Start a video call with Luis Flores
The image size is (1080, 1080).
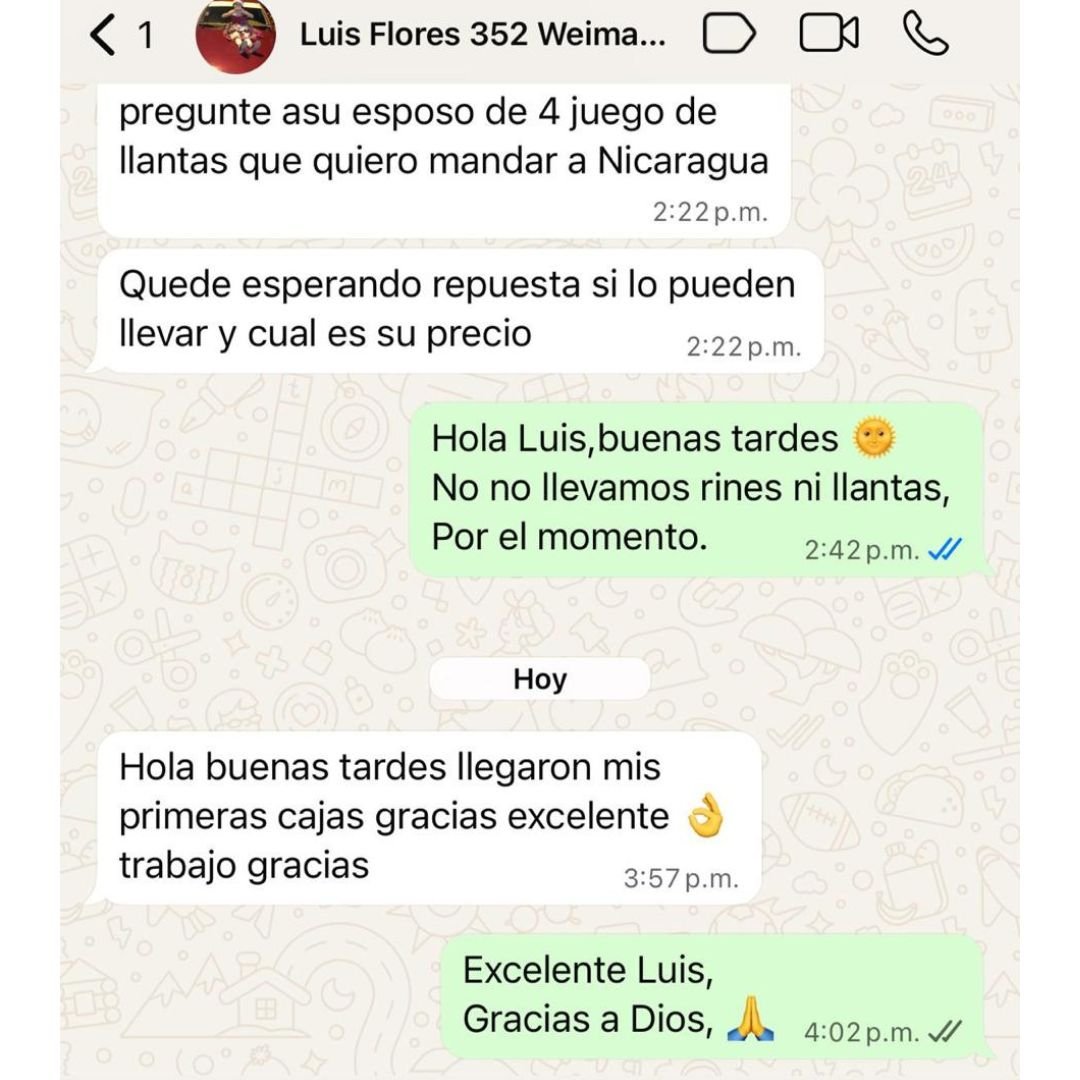829,35
